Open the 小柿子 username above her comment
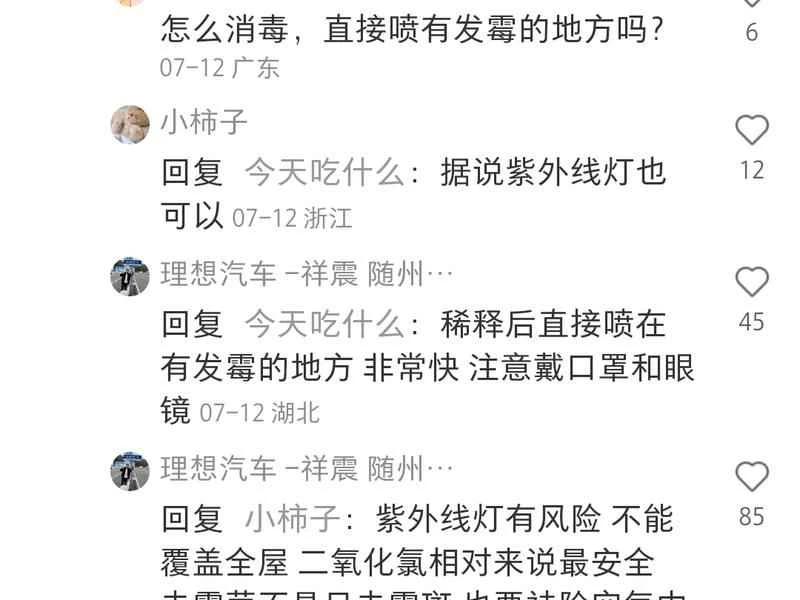Viewport: 800px width, 600px height. [x=204, y=123]
